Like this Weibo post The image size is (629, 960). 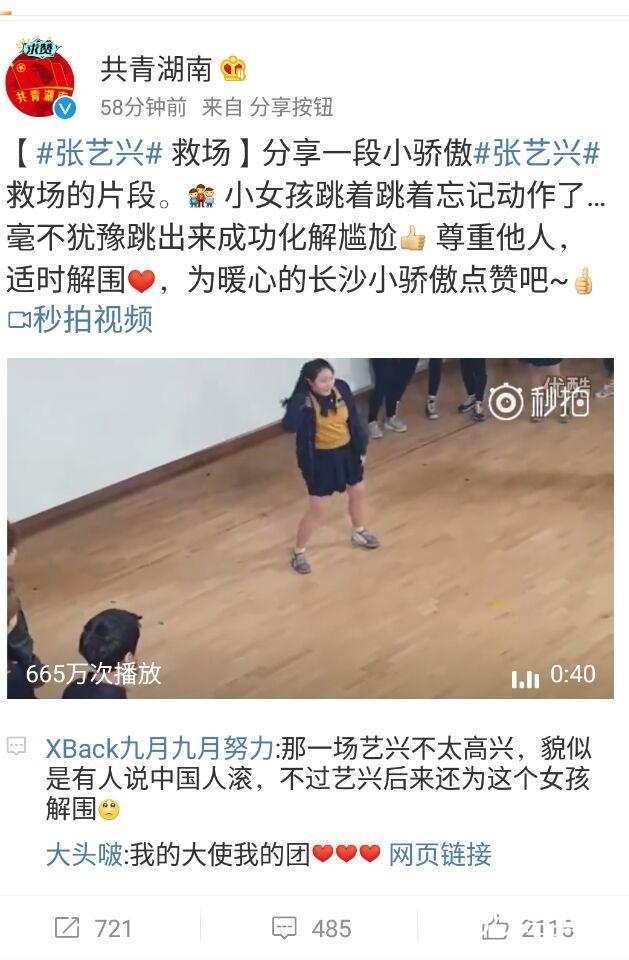pyautogui.click(x=526, y=928)
